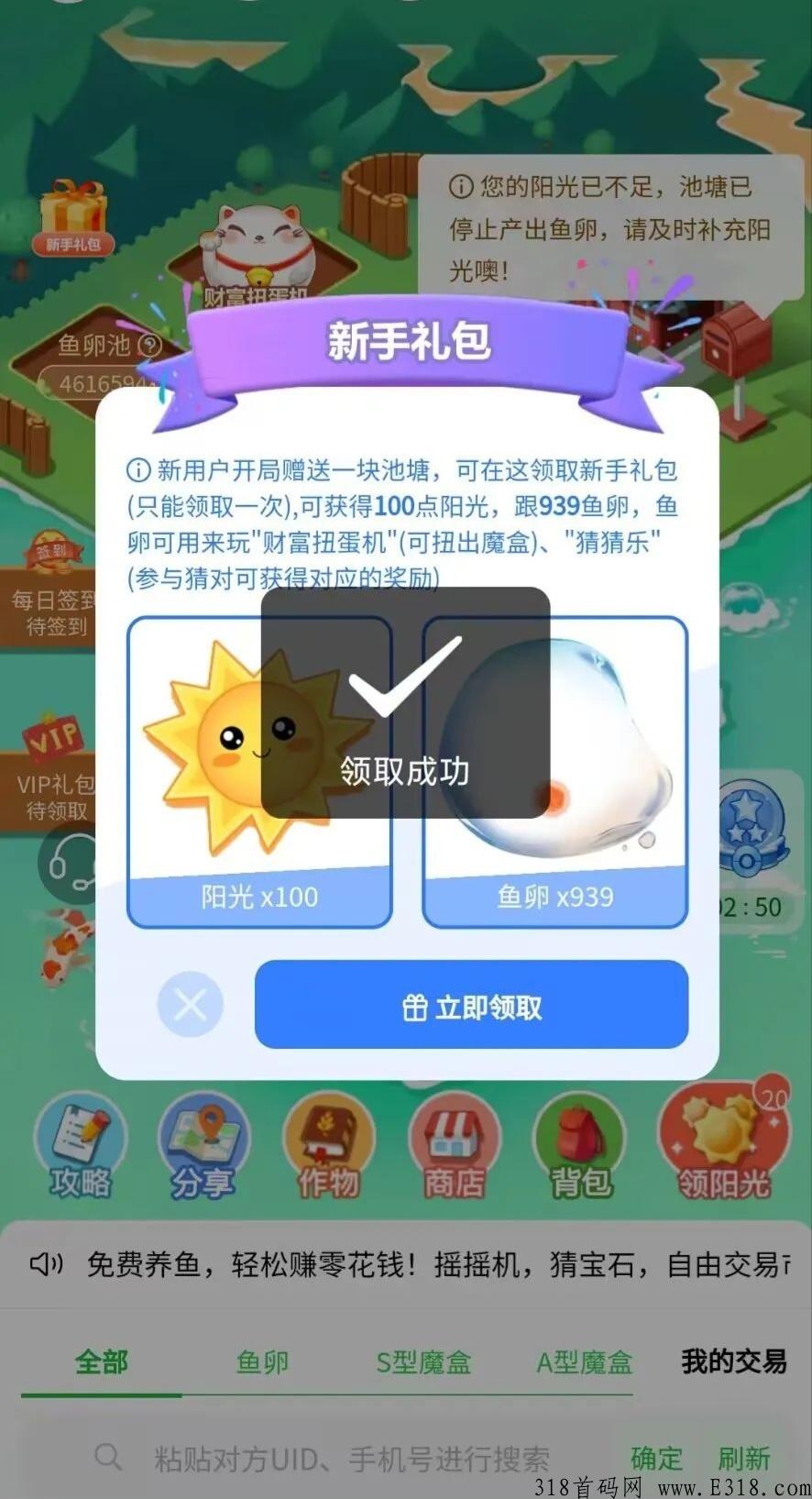Switch to the 全部 tab
Screen dimensions: 812x1499
(102, 1362)
